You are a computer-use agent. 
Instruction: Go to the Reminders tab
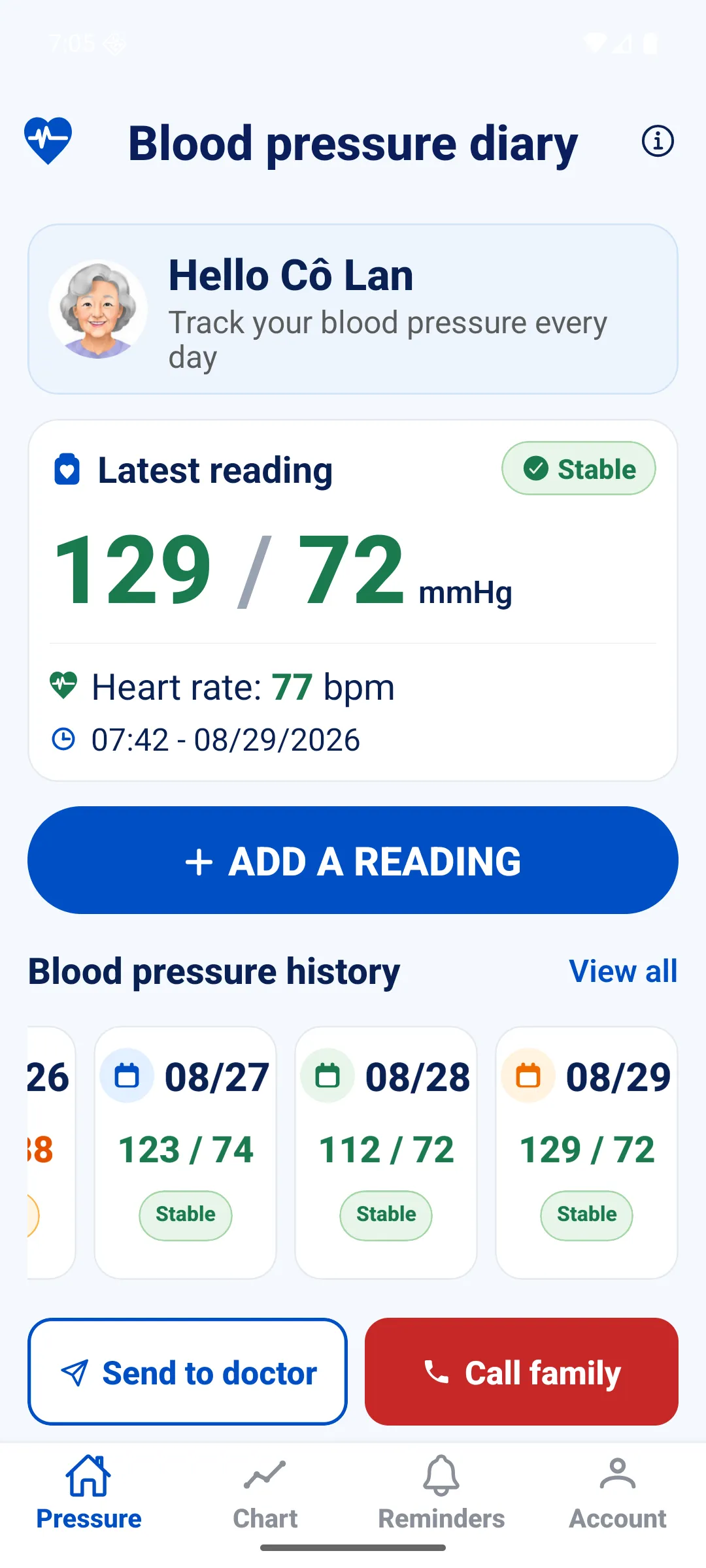[441, 1493]
